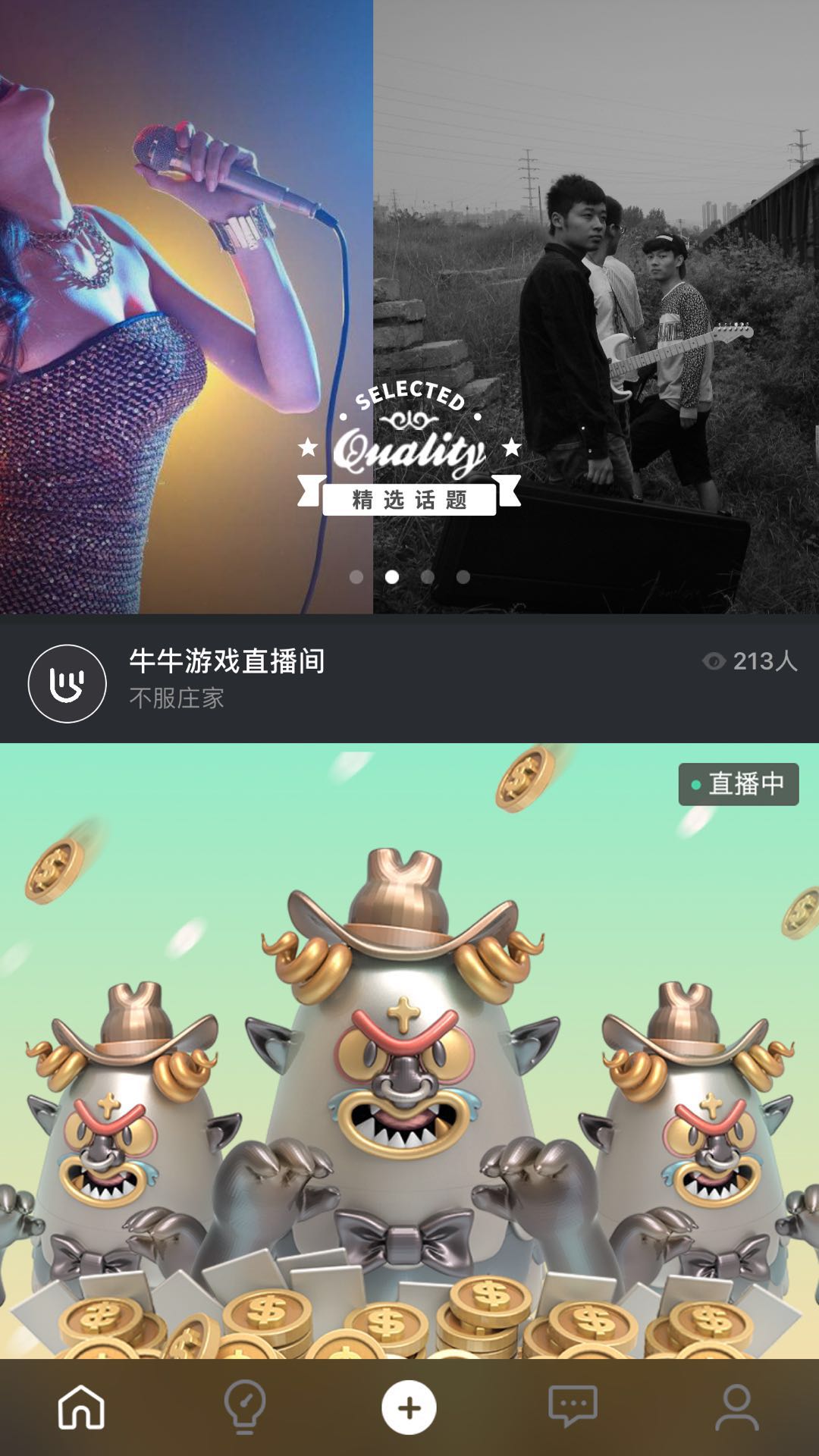Switch to the Home tab
Viewport: 819px width, 1456px height.
click(x=81, y=1407)
